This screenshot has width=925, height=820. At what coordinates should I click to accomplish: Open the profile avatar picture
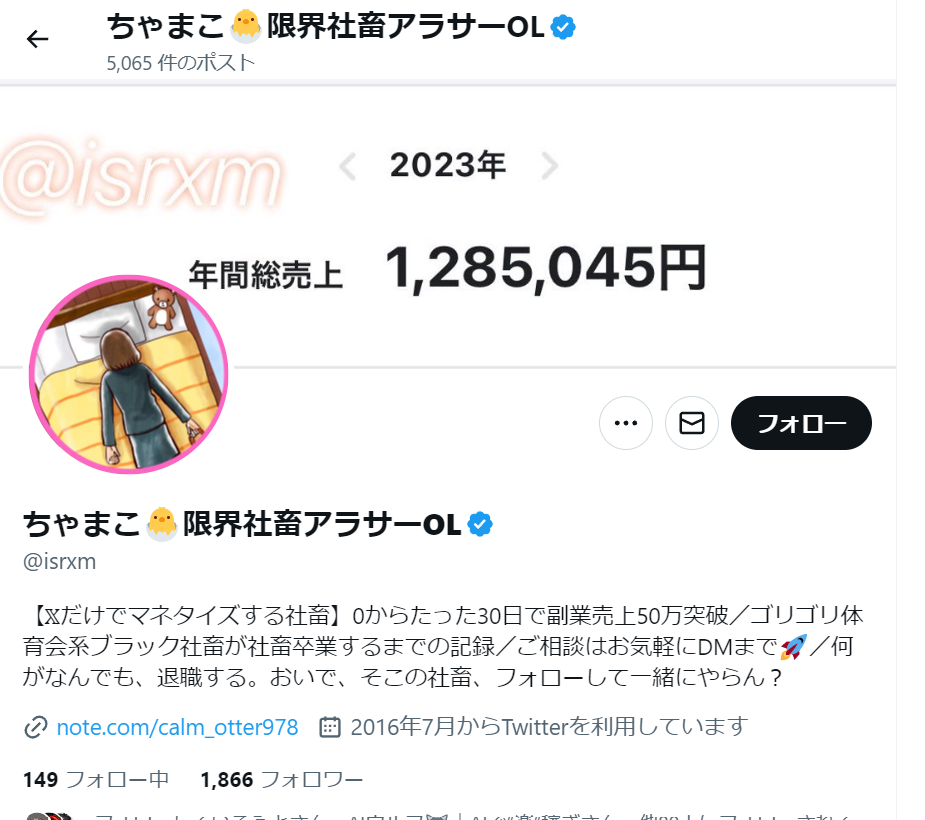pos(129,374)
